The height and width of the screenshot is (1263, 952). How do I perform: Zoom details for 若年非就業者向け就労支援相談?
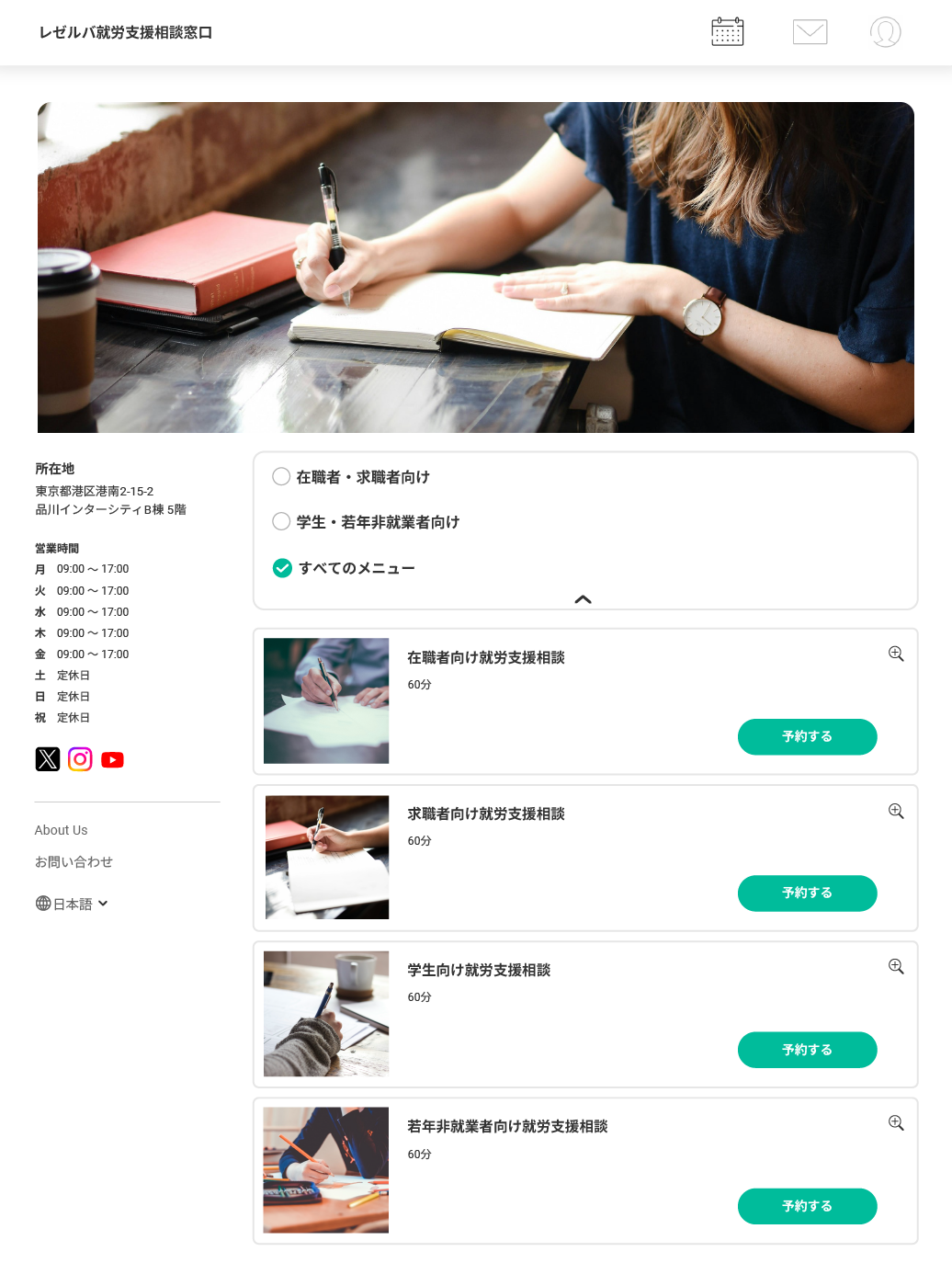tap(896, 1122)
